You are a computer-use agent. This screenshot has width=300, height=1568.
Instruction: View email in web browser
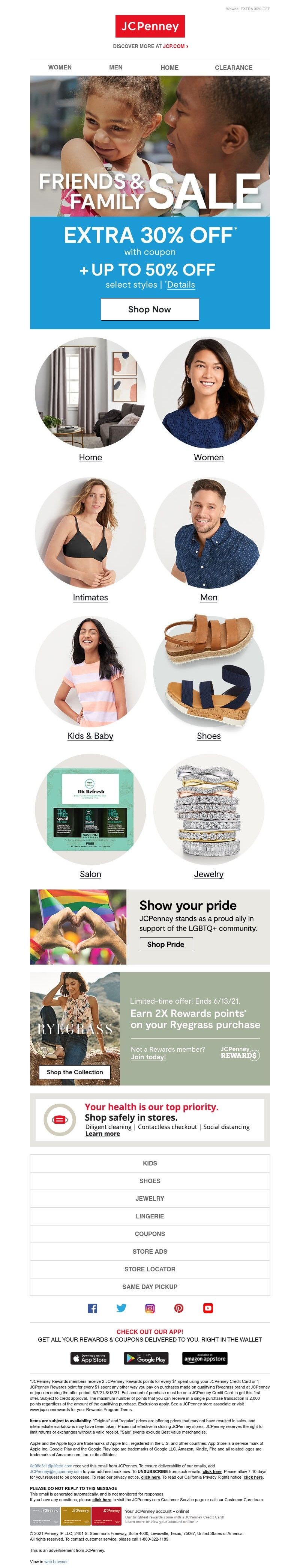[x=55, y=1561]
